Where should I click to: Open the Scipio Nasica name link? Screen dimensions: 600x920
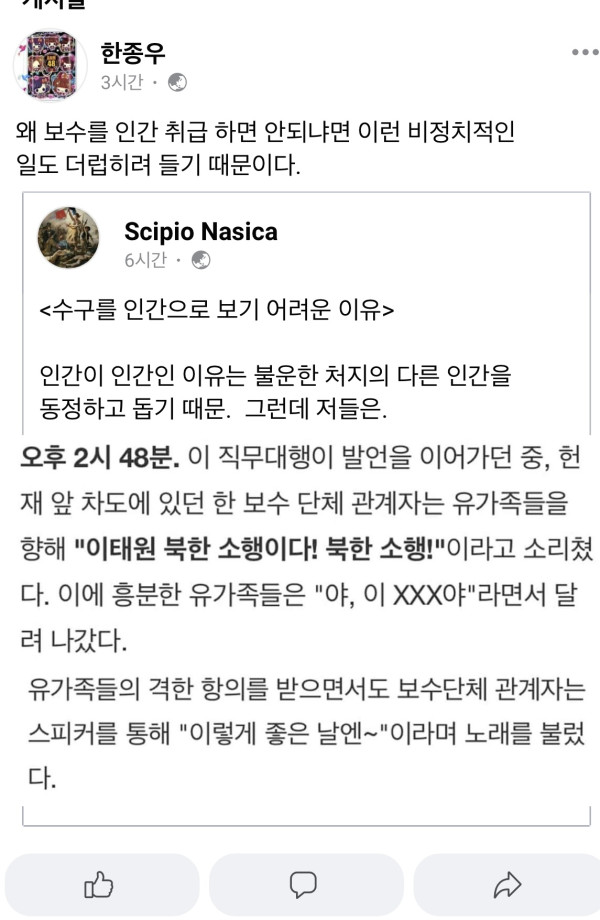201,231
